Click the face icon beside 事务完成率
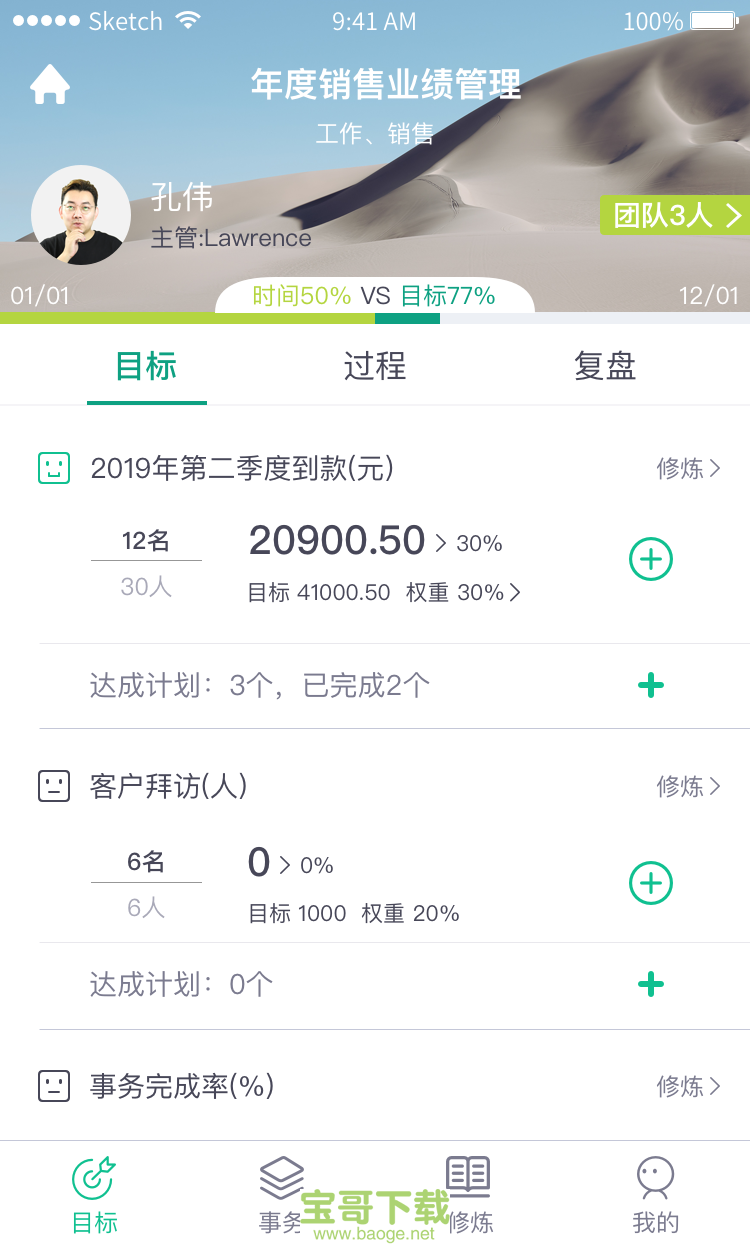 [x=54, y=1086]
